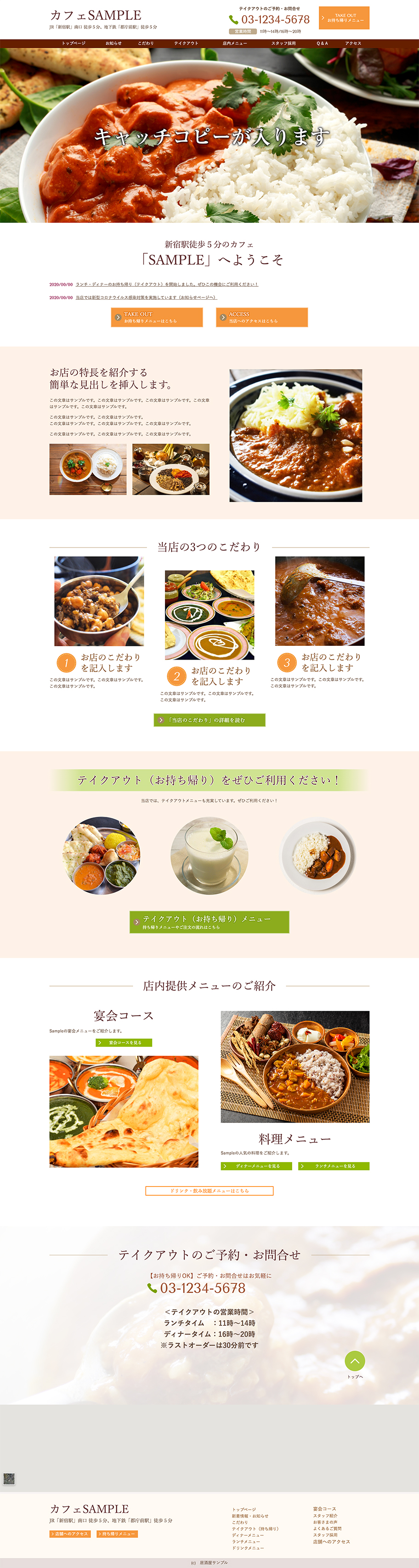The image size is (419, 1568).
Task: Tap the ACCESS 当店へのアクセスはこちら button
Action: pos(261,317)
